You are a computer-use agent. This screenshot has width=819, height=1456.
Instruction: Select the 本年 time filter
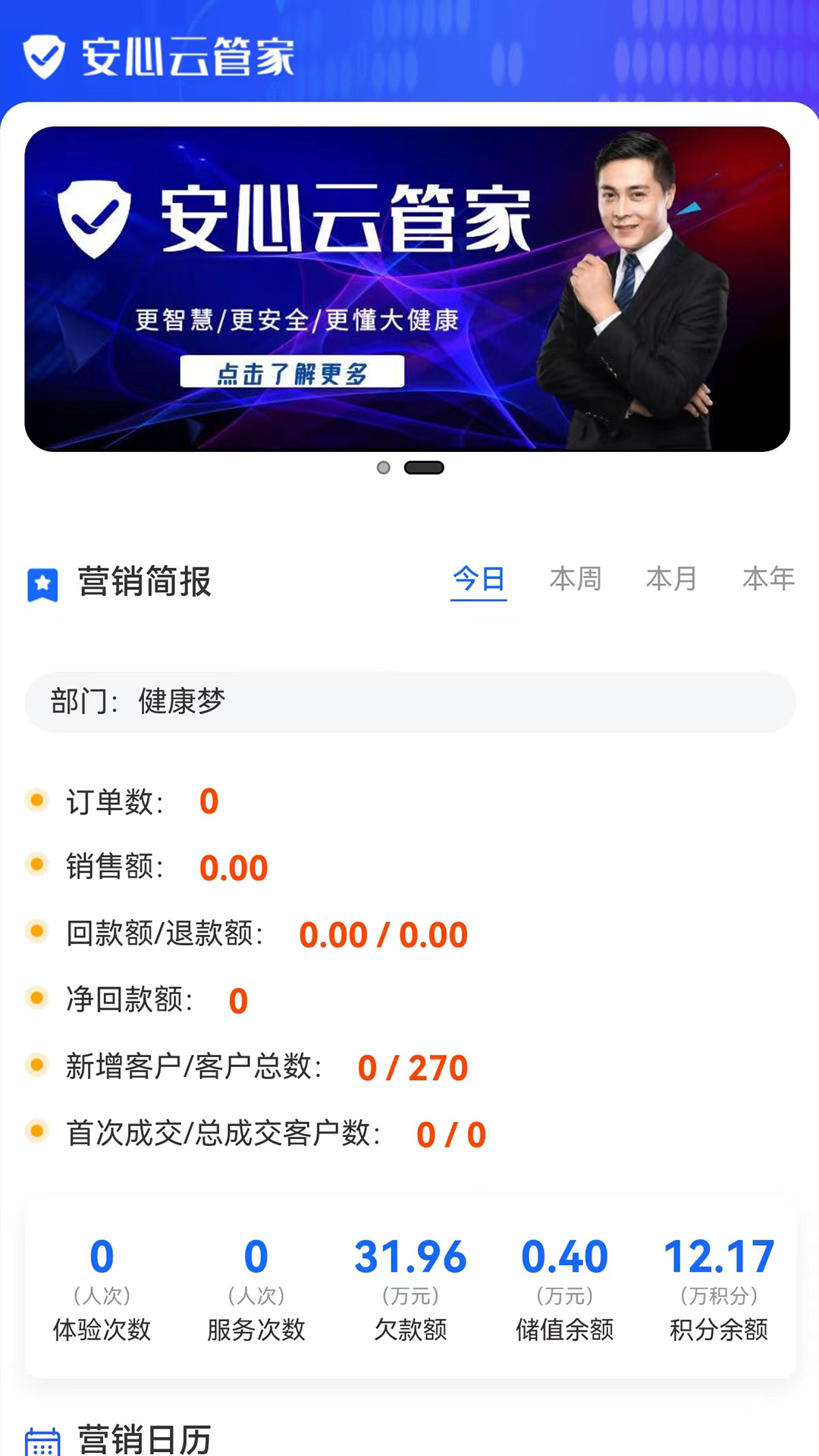[x=768, y=579]
